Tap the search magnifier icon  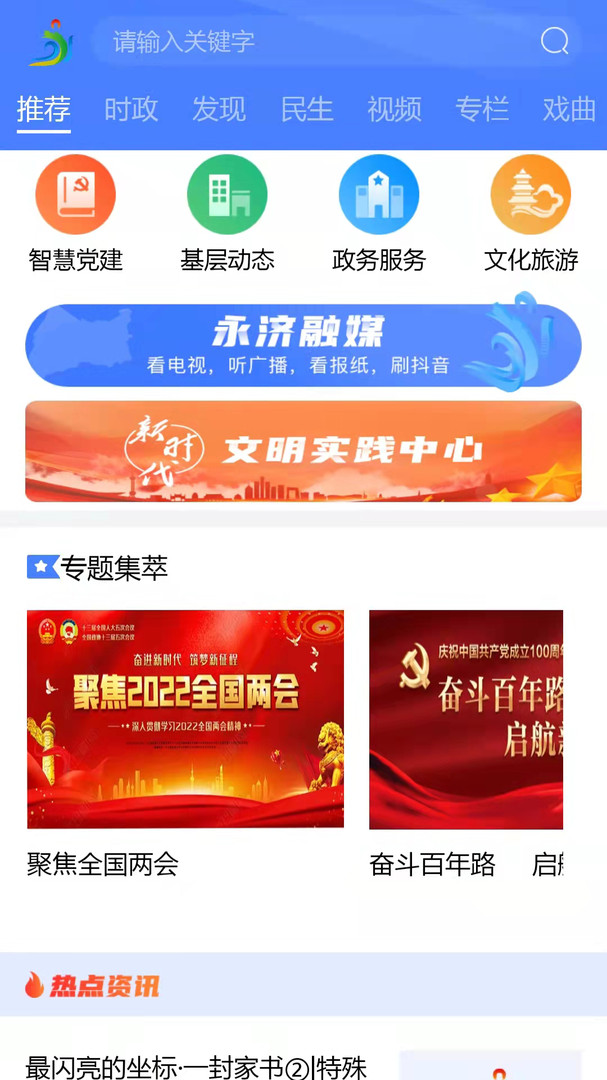pos(554,41)
